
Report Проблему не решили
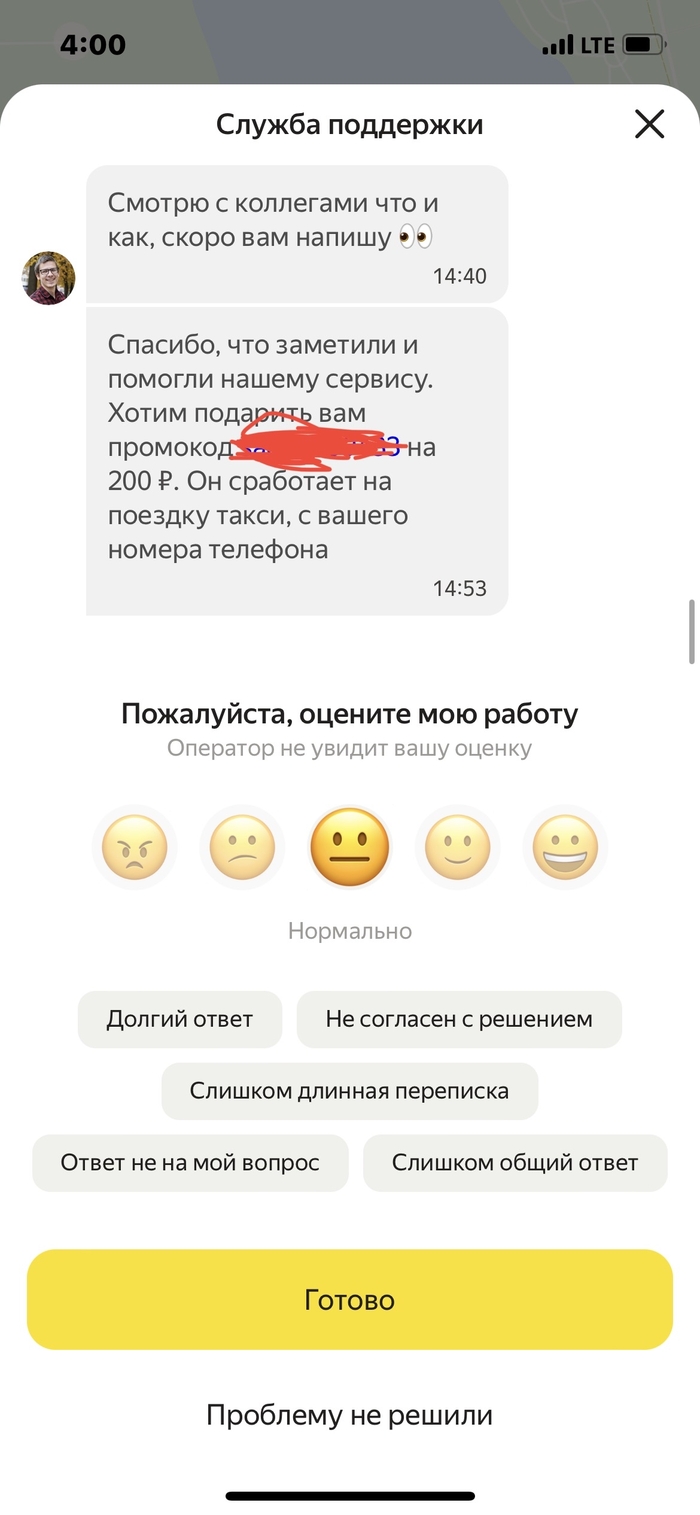pyautogui.click(x=350, y=1415)
